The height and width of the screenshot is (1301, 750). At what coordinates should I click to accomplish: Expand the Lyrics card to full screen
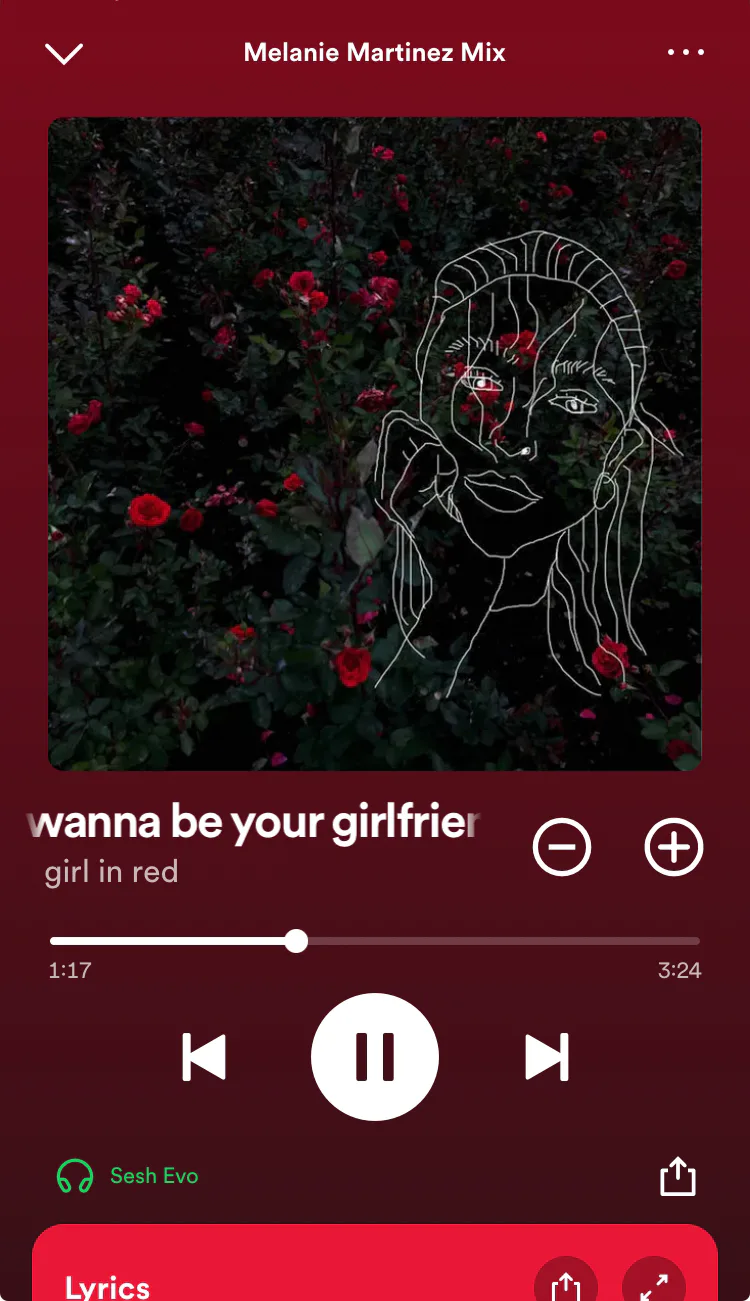[x=654, y=1283]
